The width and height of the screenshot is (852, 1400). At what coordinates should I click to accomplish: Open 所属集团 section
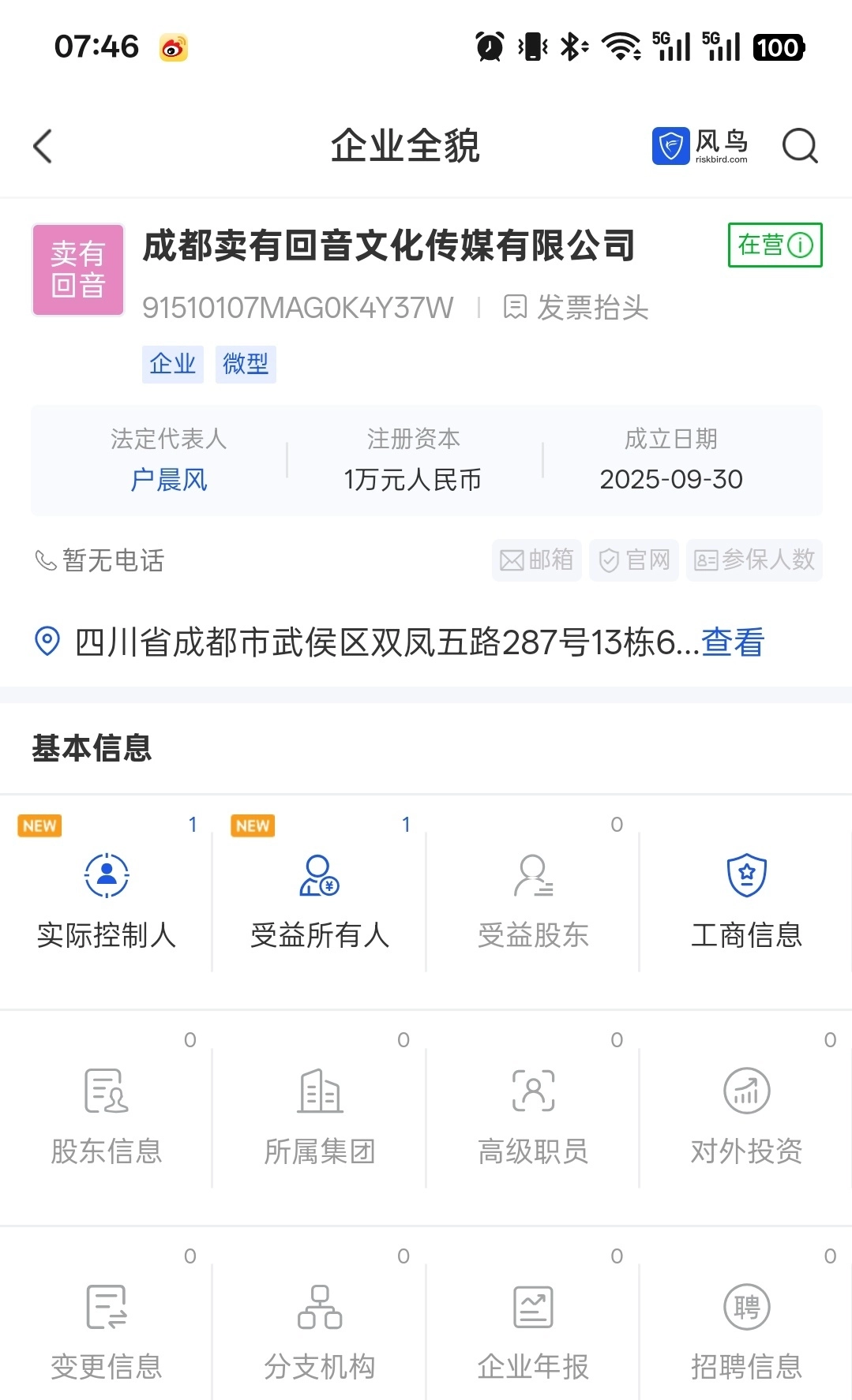pos(320,1115)
